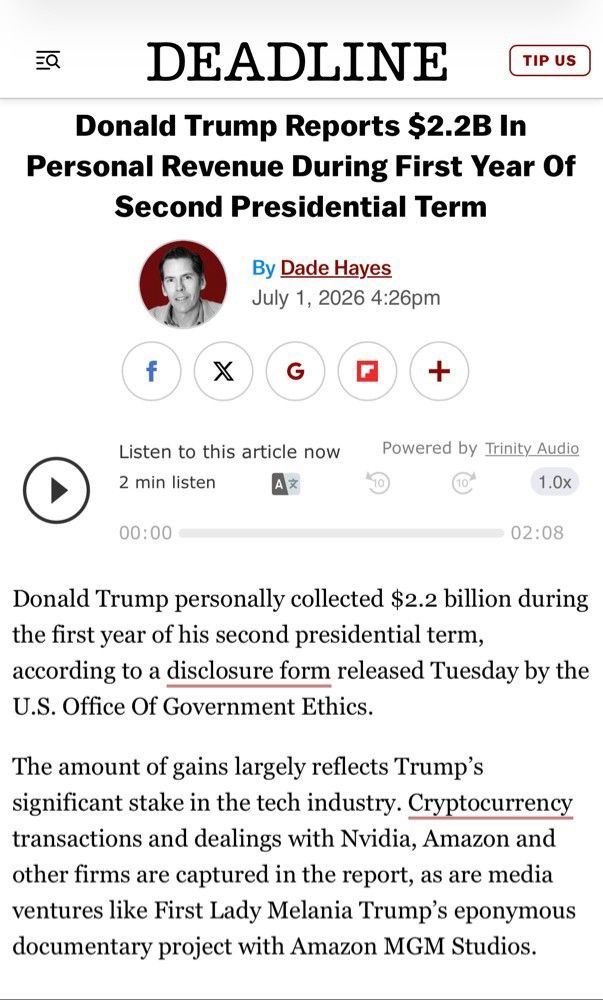Change the 1.0x playback speed
The height and width of the screenshot is (1000, 603).
[x=554, y=482]
